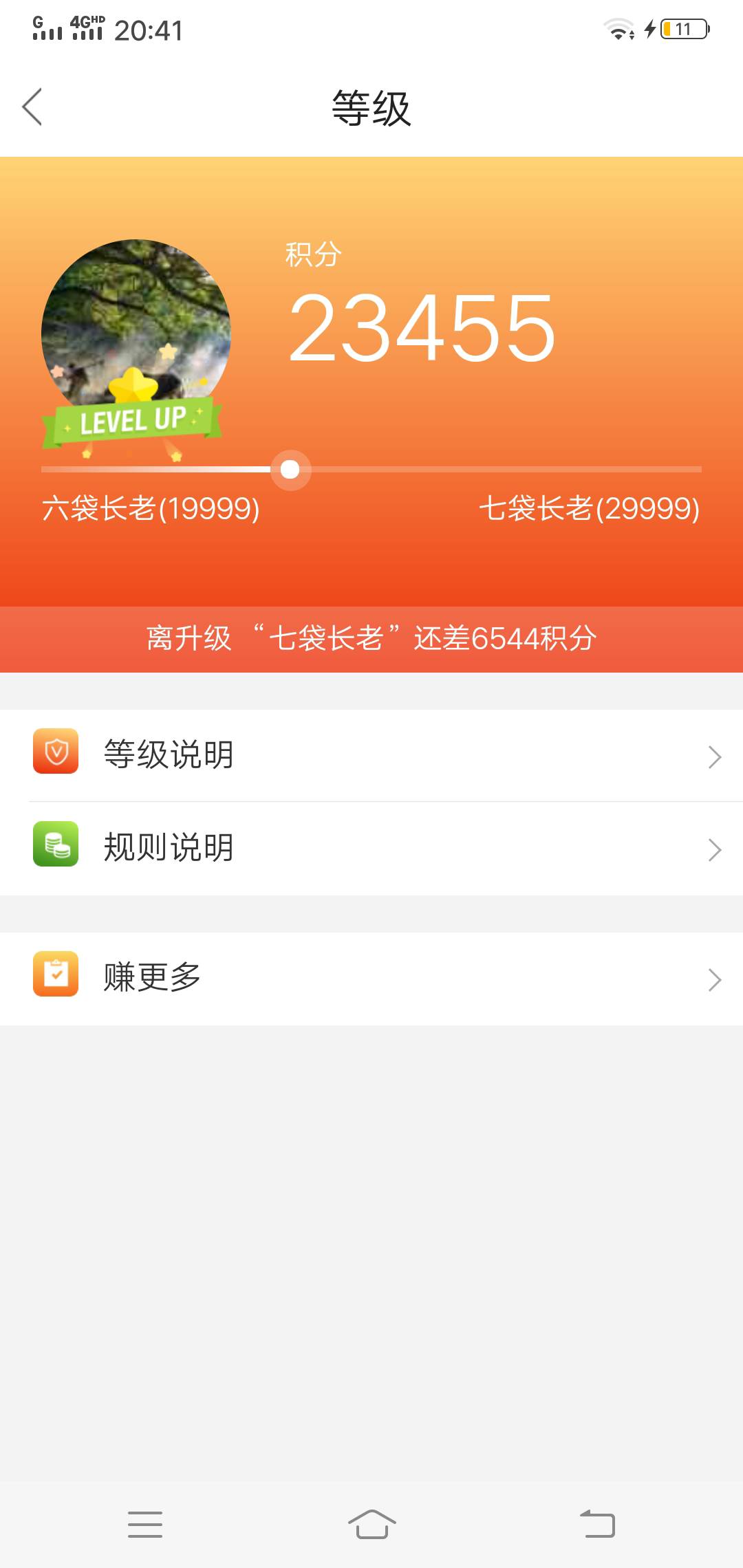The width and height of the screenshot is (743, 1568).
Task: Open the 规则说明 row
Action: [x=371, y=848]
